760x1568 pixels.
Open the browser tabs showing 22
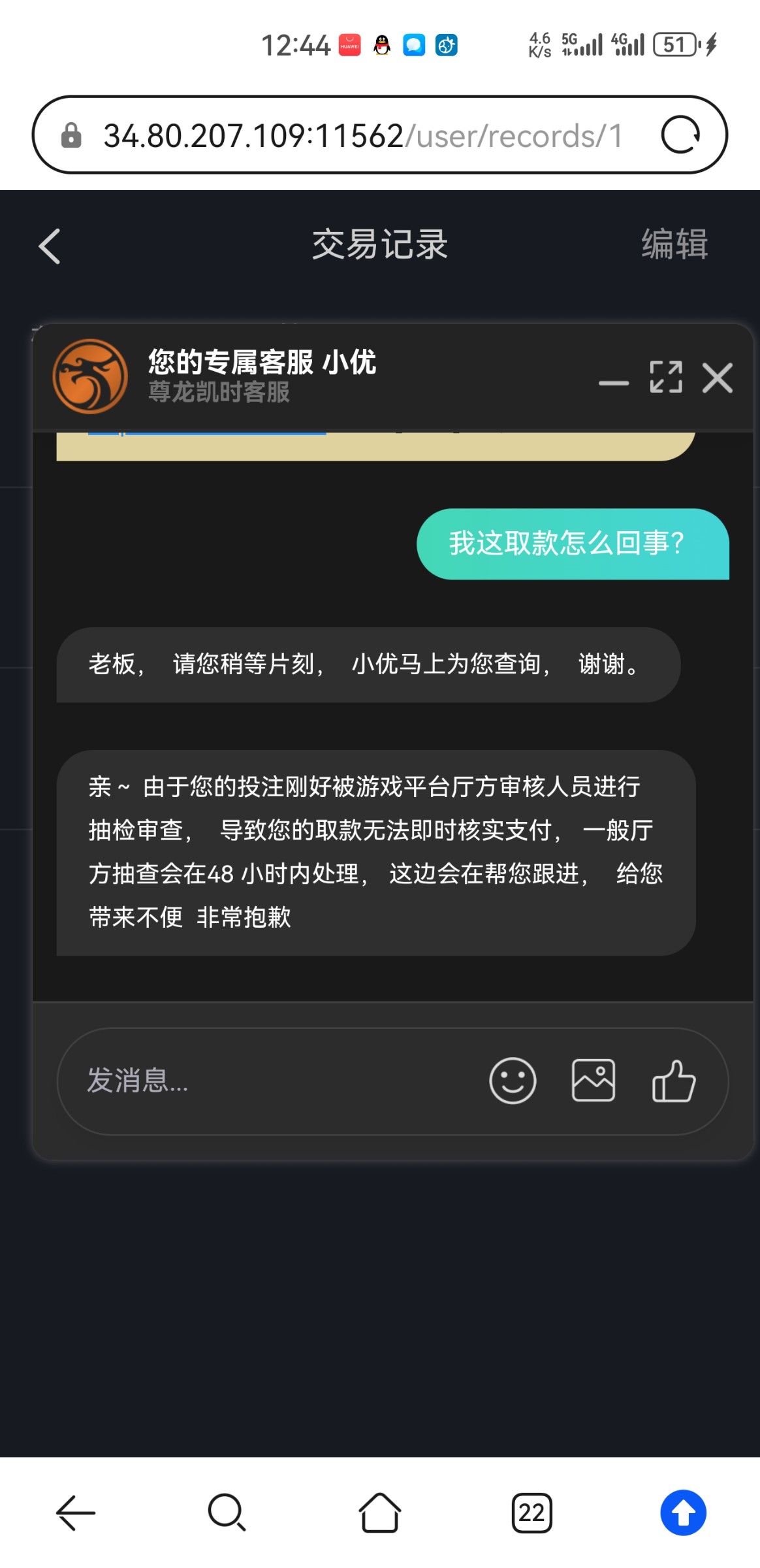click(x=531, y=1512)
